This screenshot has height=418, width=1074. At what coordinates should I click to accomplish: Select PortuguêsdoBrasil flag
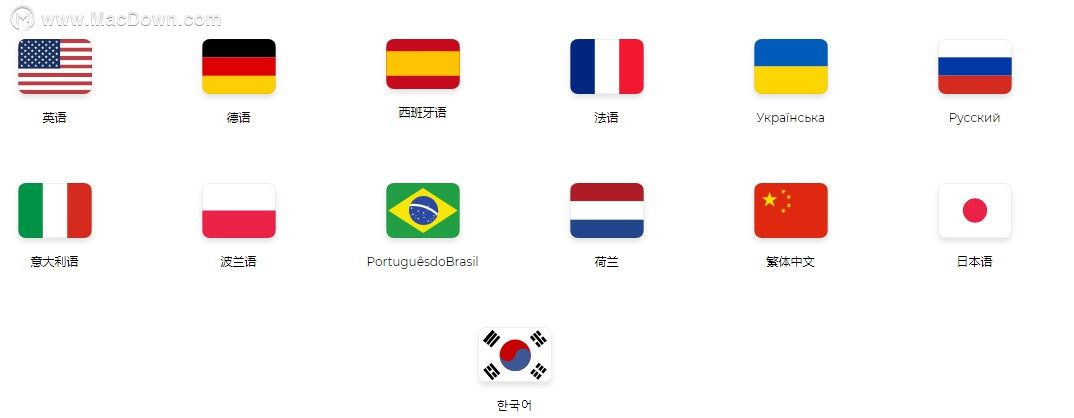click(x=423, y=210)
